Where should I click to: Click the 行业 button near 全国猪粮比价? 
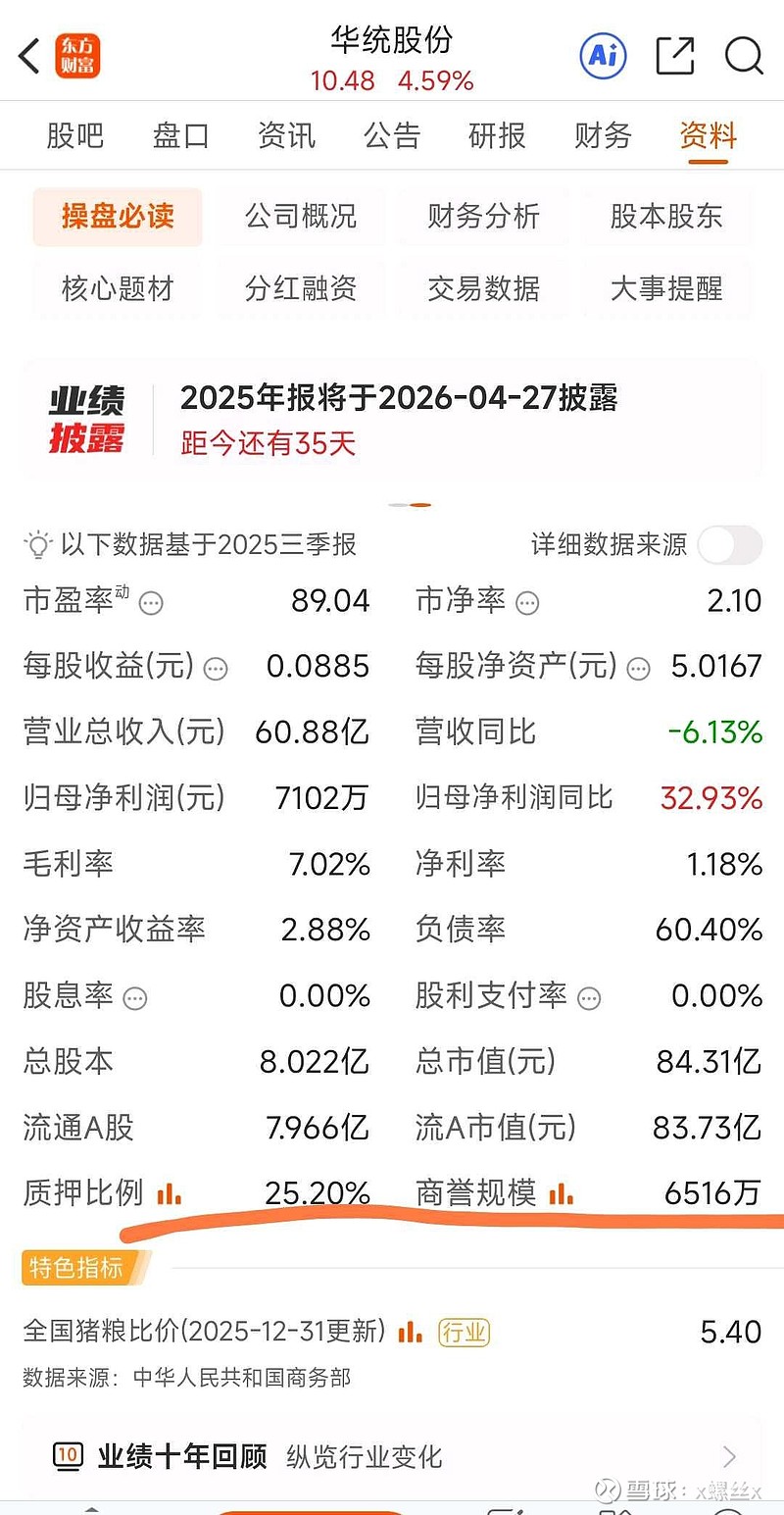[x=463, y=1334]
